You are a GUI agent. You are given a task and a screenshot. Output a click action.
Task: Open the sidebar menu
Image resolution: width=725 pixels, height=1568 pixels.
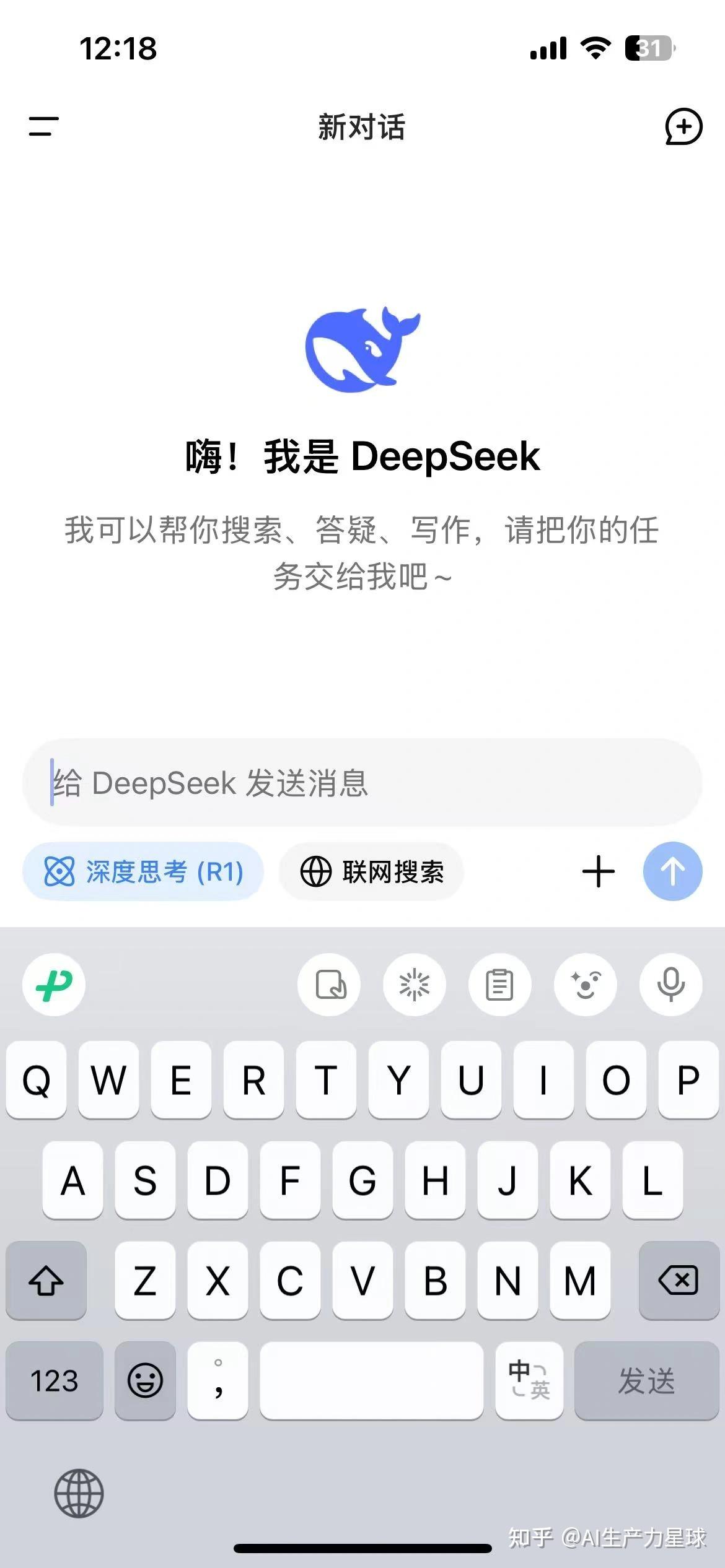point(42,127)
